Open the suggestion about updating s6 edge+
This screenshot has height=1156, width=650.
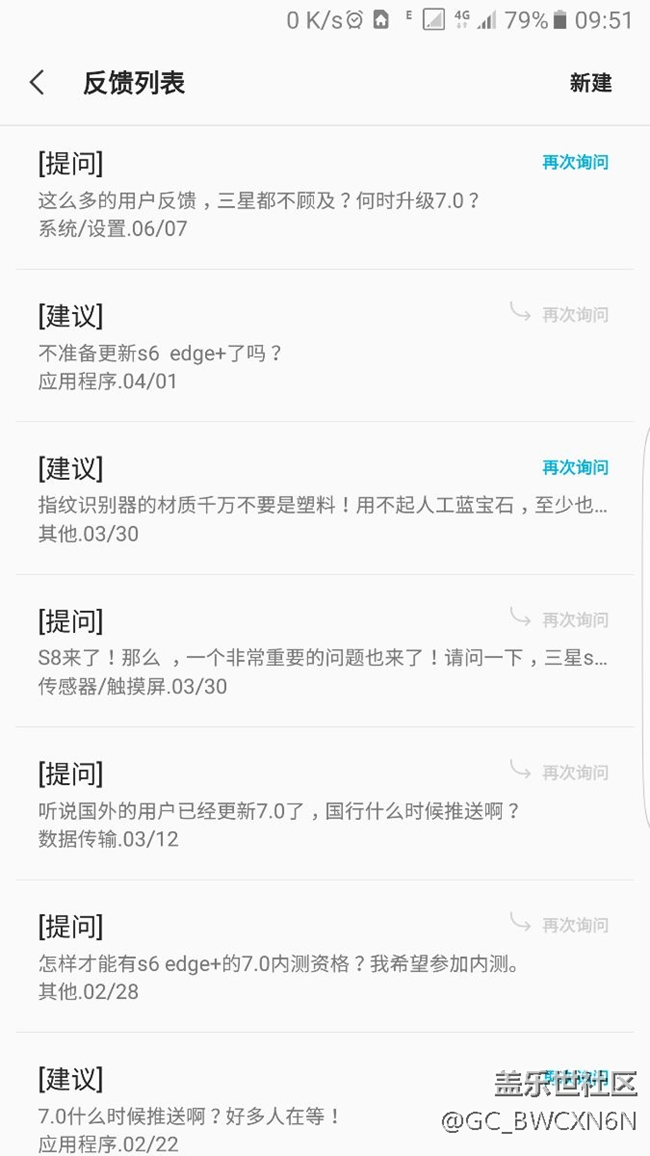click(324, 346)
